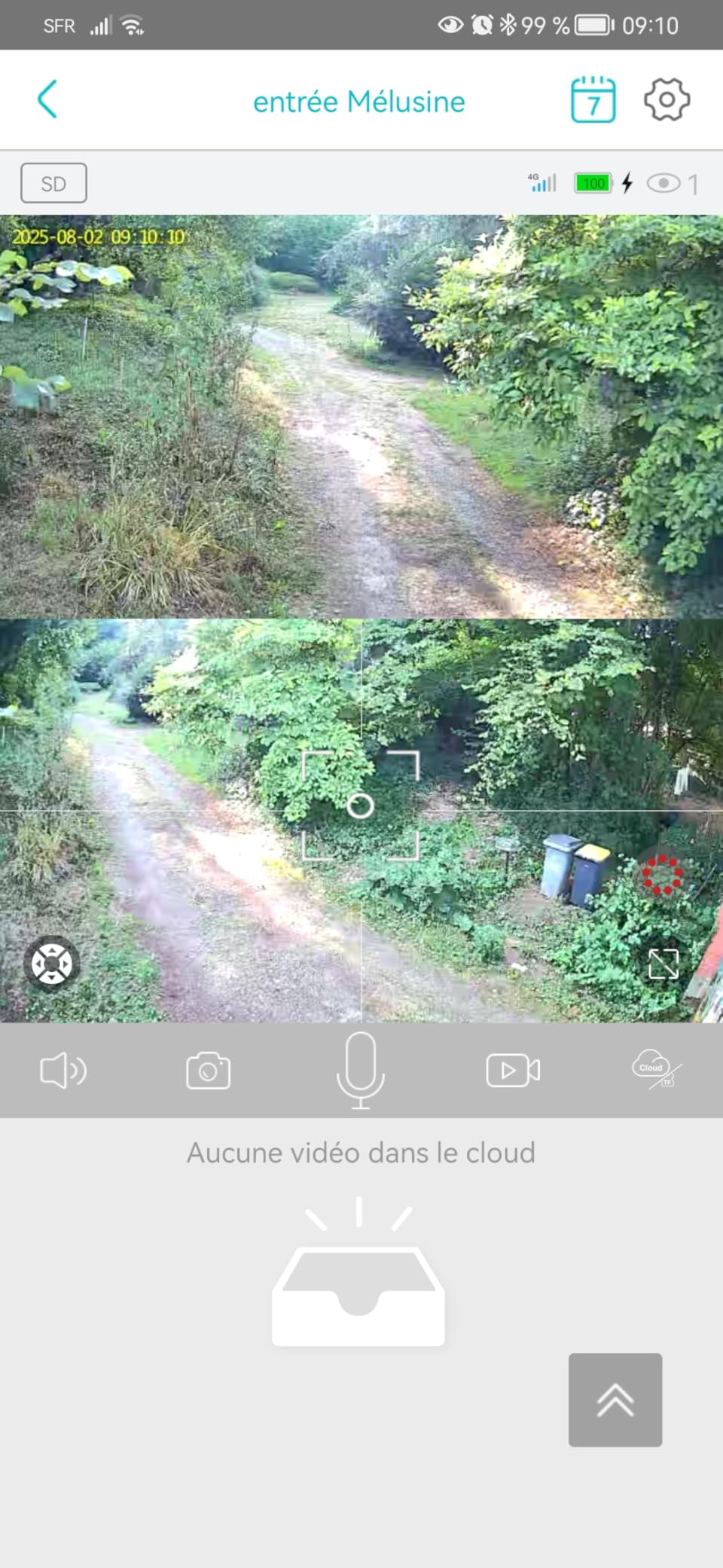Switch between Cloud and TF storage

(656, 1070)
